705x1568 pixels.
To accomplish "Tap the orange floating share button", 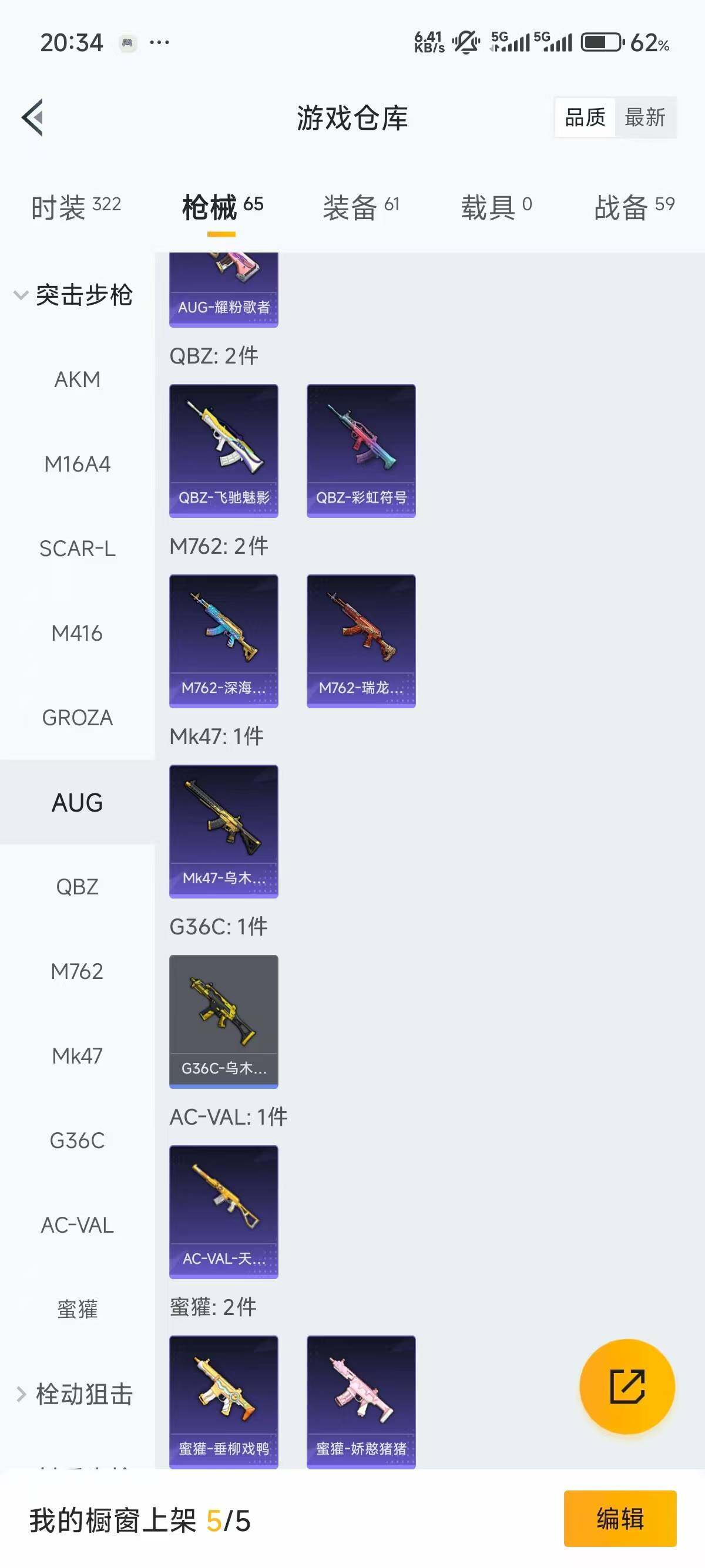I will click(x=627, y=1387).
